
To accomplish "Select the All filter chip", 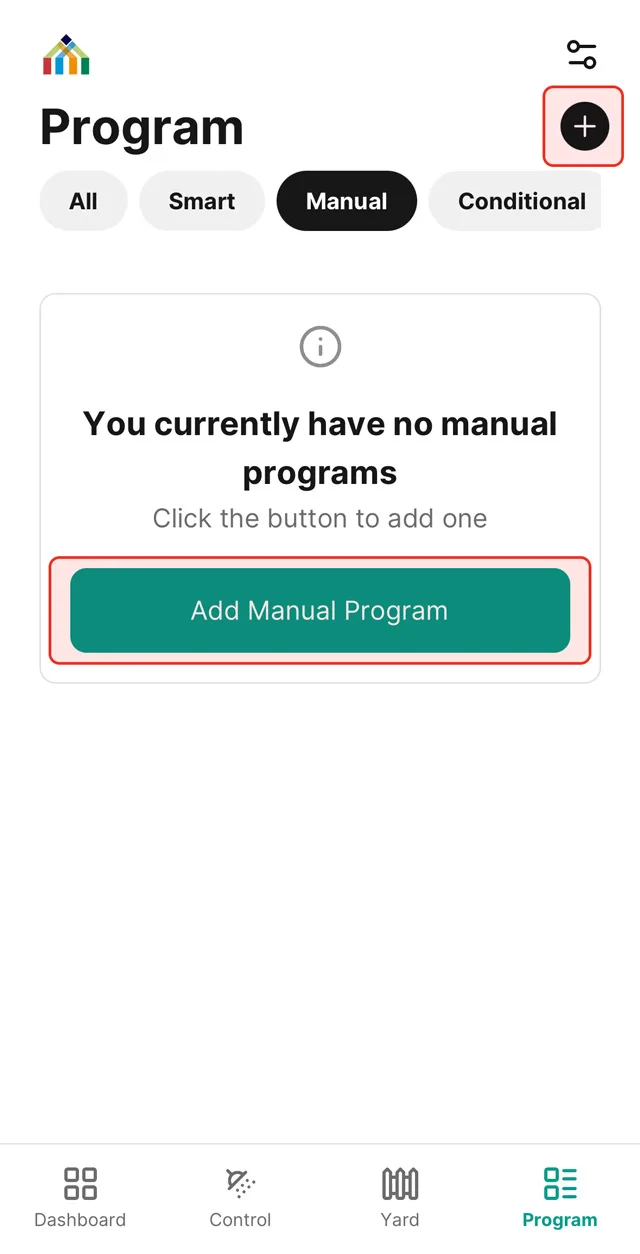I will pyautogui.click(x=84, y=201).
